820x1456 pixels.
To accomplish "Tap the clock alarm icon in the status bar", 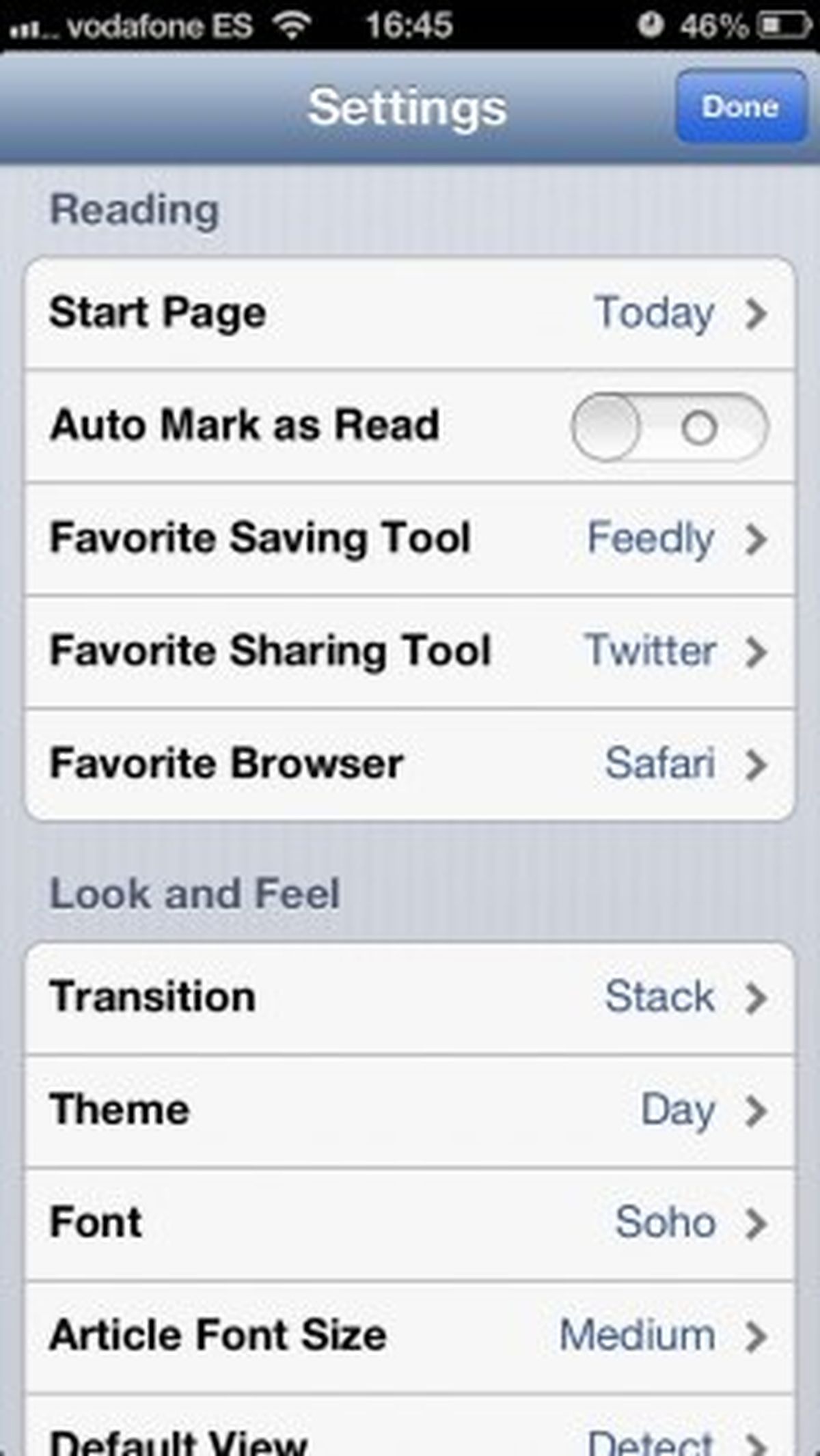I will [649, 23].
